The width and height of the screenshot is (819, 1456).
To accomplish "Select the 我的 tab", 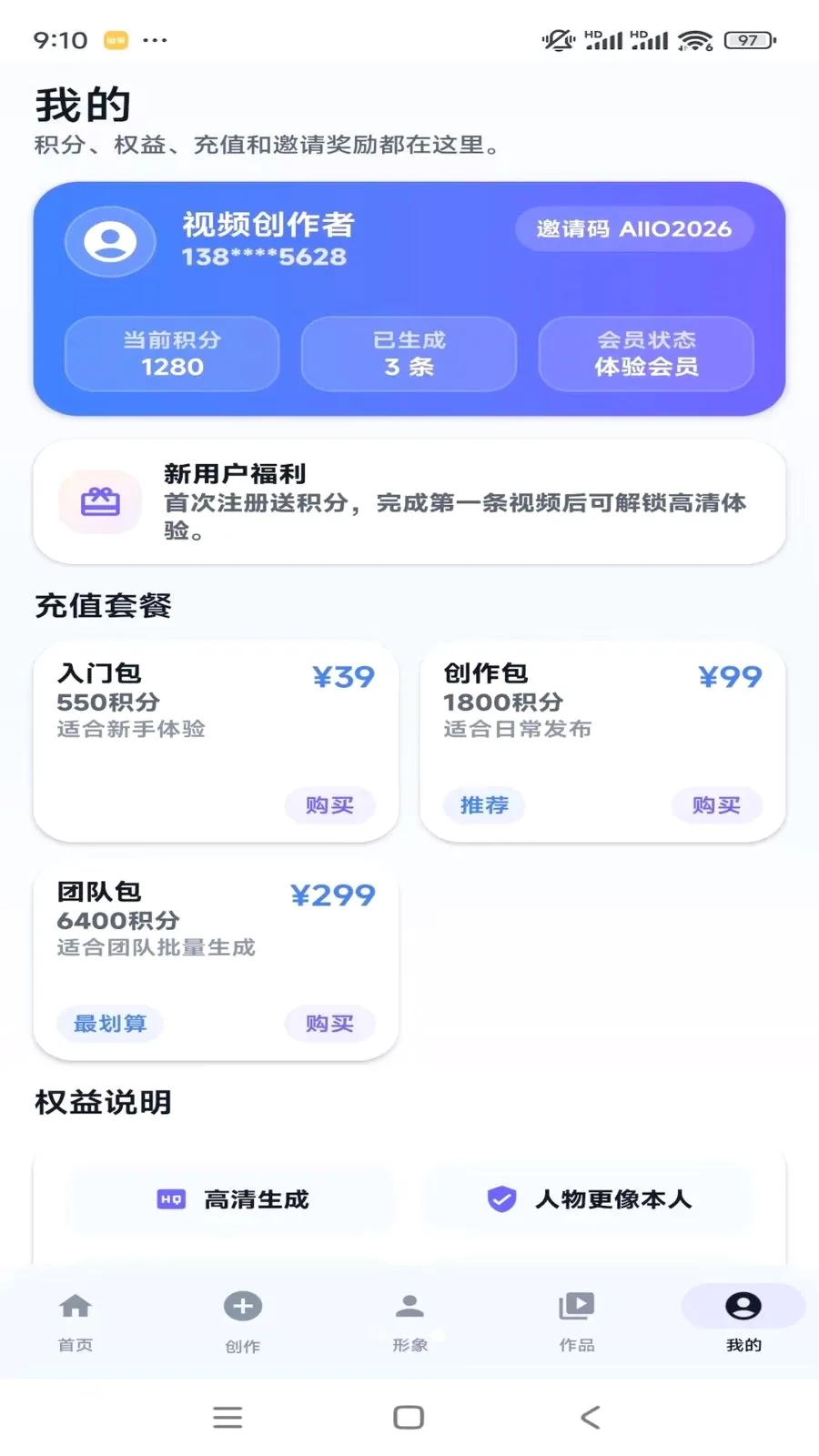I will click(x=743, y=1321).
